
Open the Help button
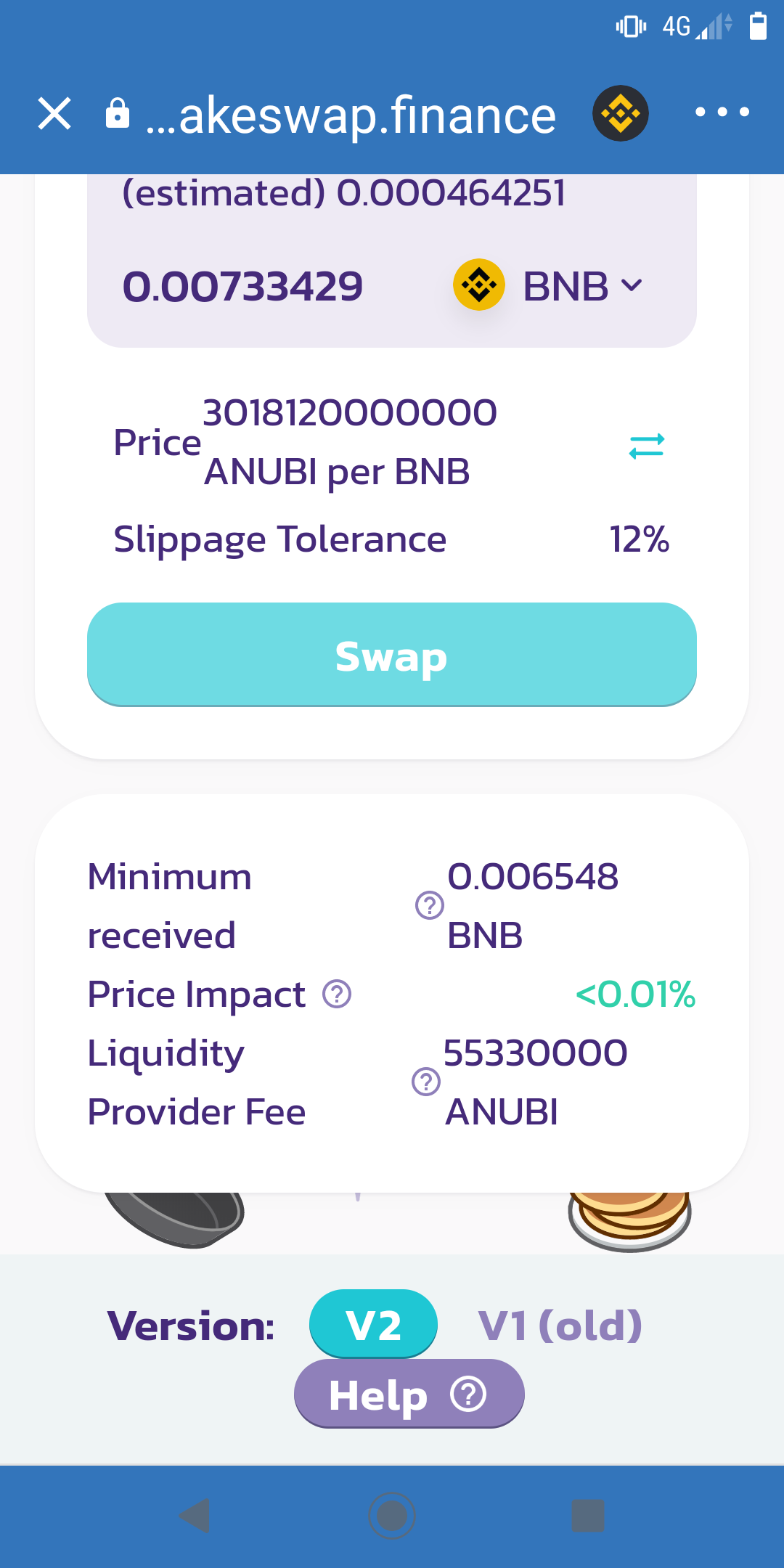tap(409, 1394)
